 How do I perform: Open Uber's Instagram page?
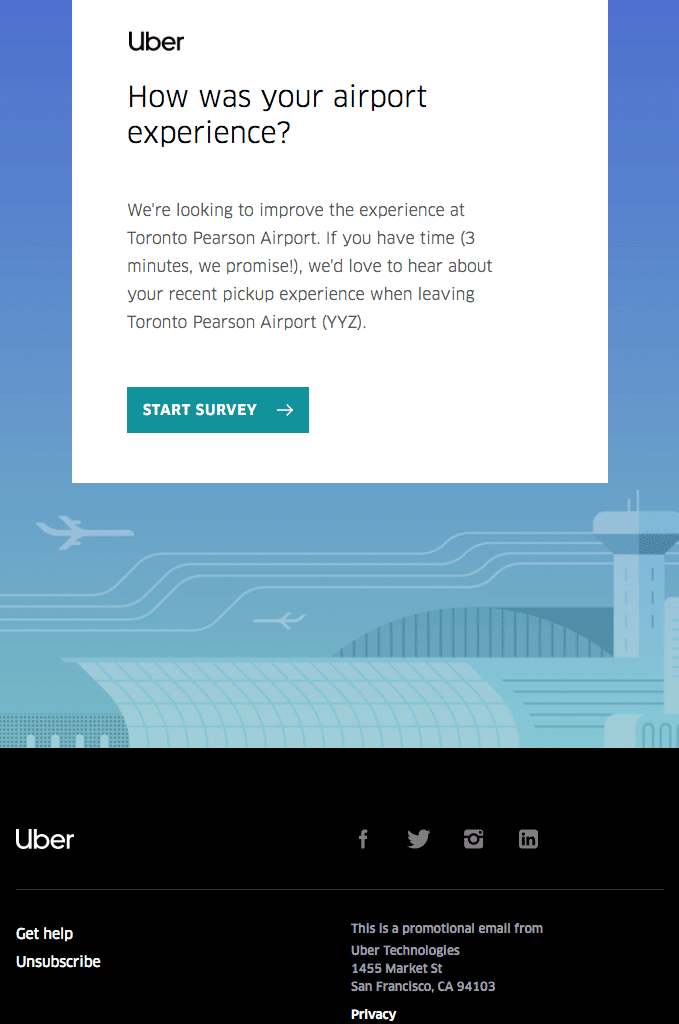(x=473, y=839)
